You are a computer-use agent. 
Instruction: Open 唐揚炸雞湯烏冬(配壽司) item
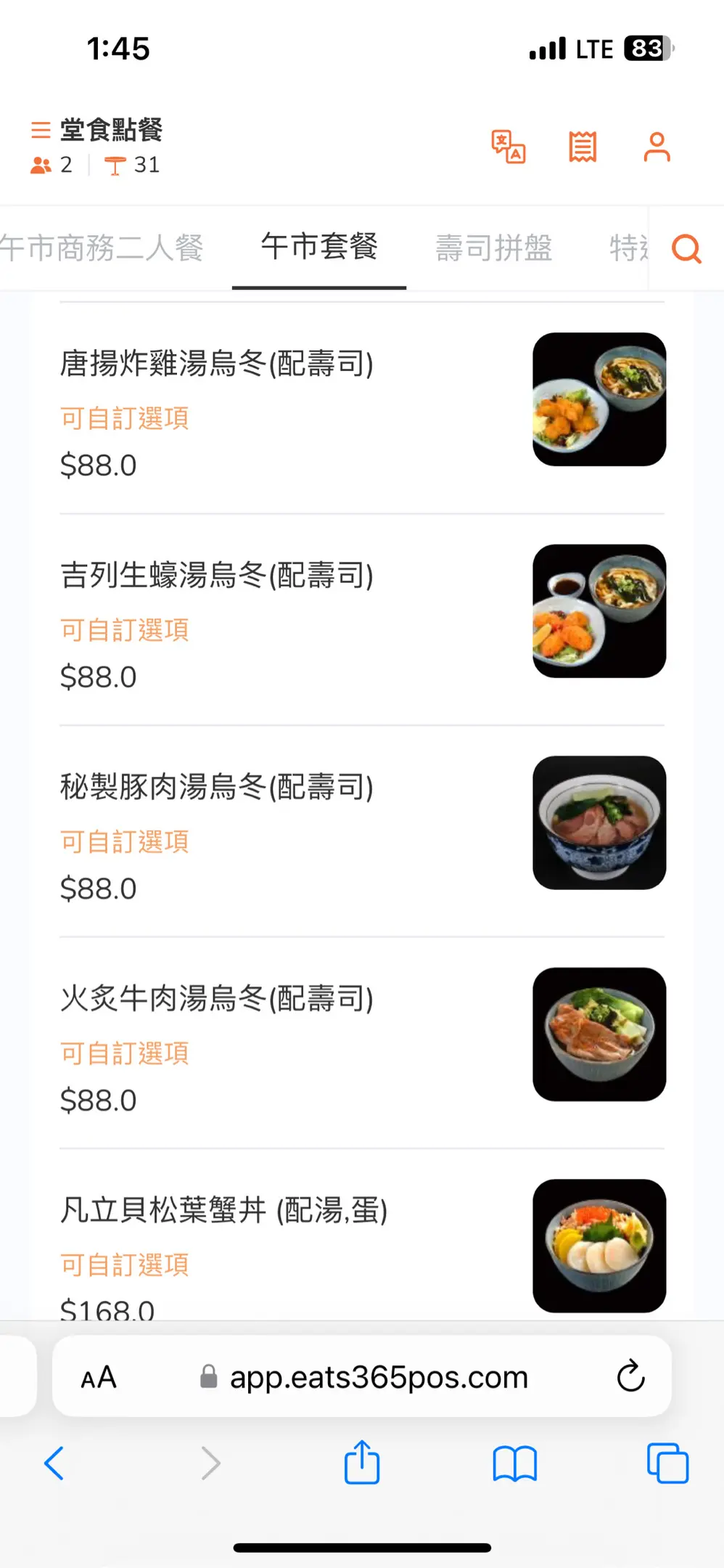(216, 364)
